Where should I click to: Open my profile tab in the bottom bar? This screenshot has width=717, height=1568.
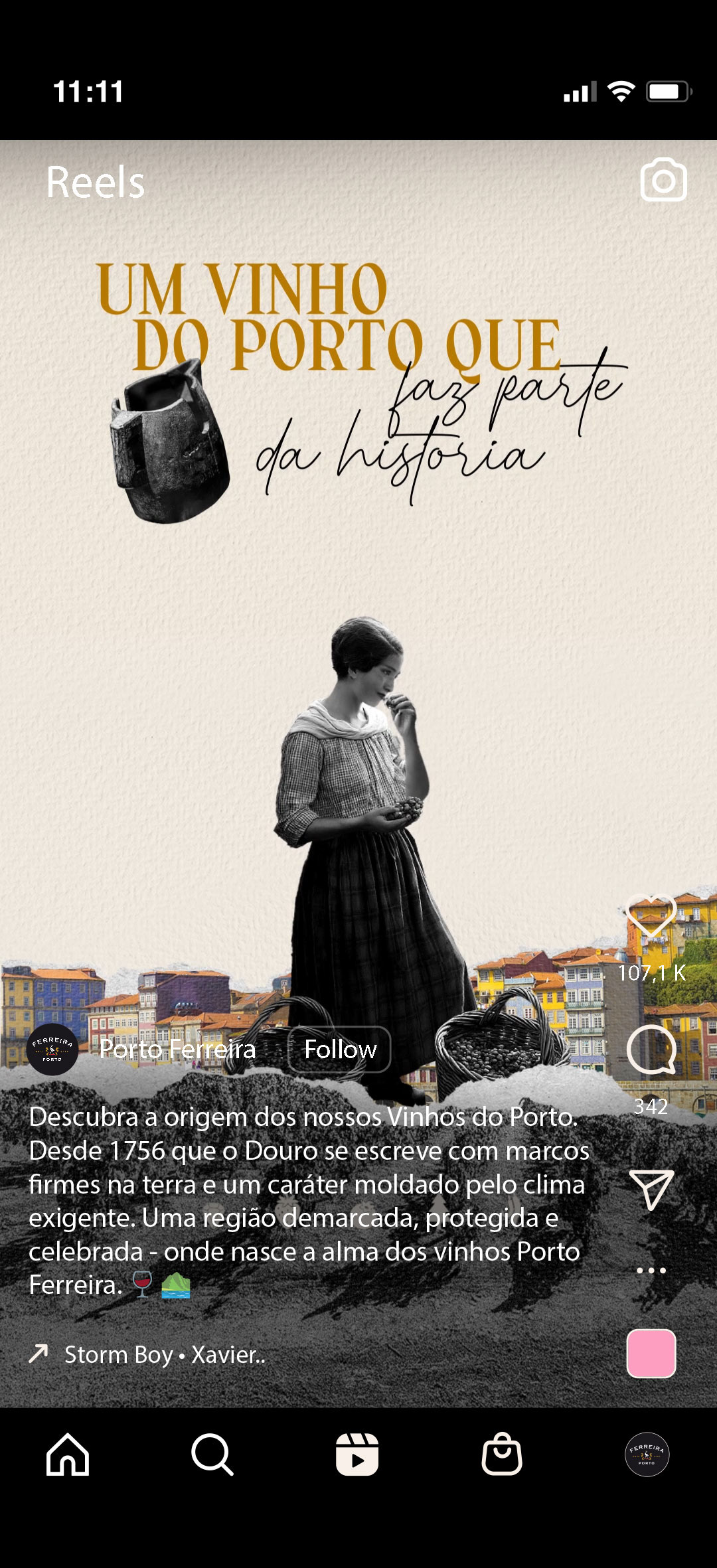click(x=647, y=1454)
